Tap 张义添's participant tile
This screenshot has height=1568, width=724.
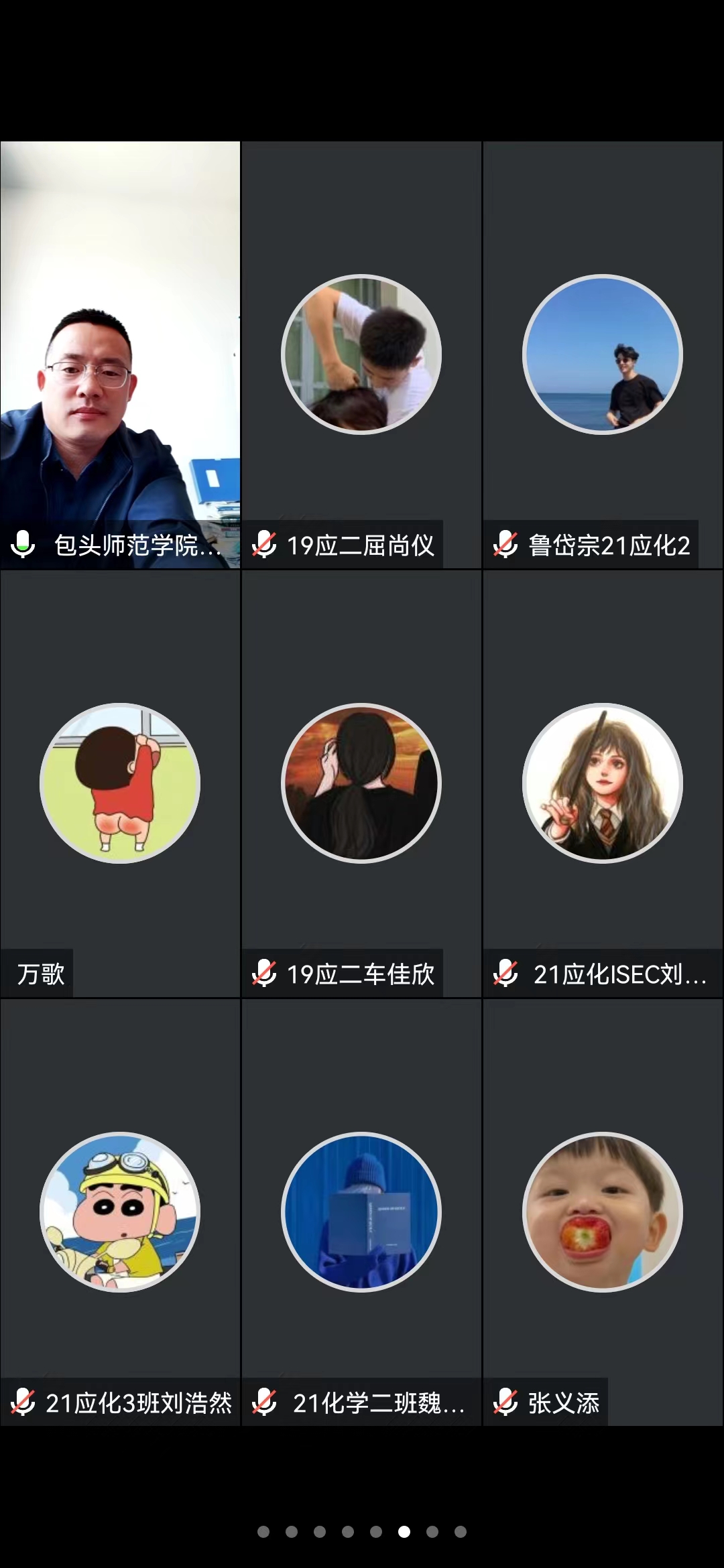(x=603, y=1212)
